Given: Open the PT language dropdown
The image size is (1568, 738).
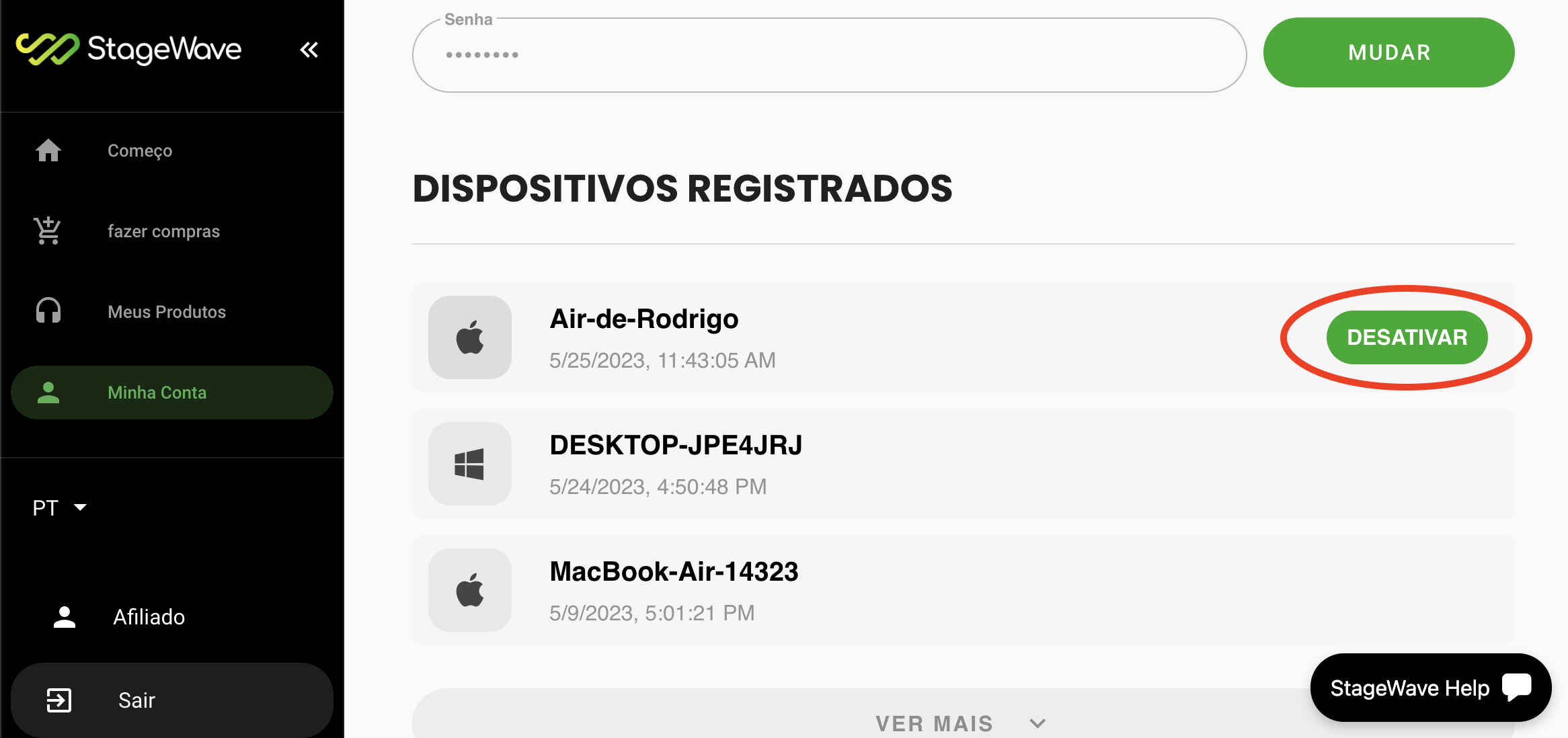Looking at the screenshot, I should pyautogui.click(x=60, y=507).
